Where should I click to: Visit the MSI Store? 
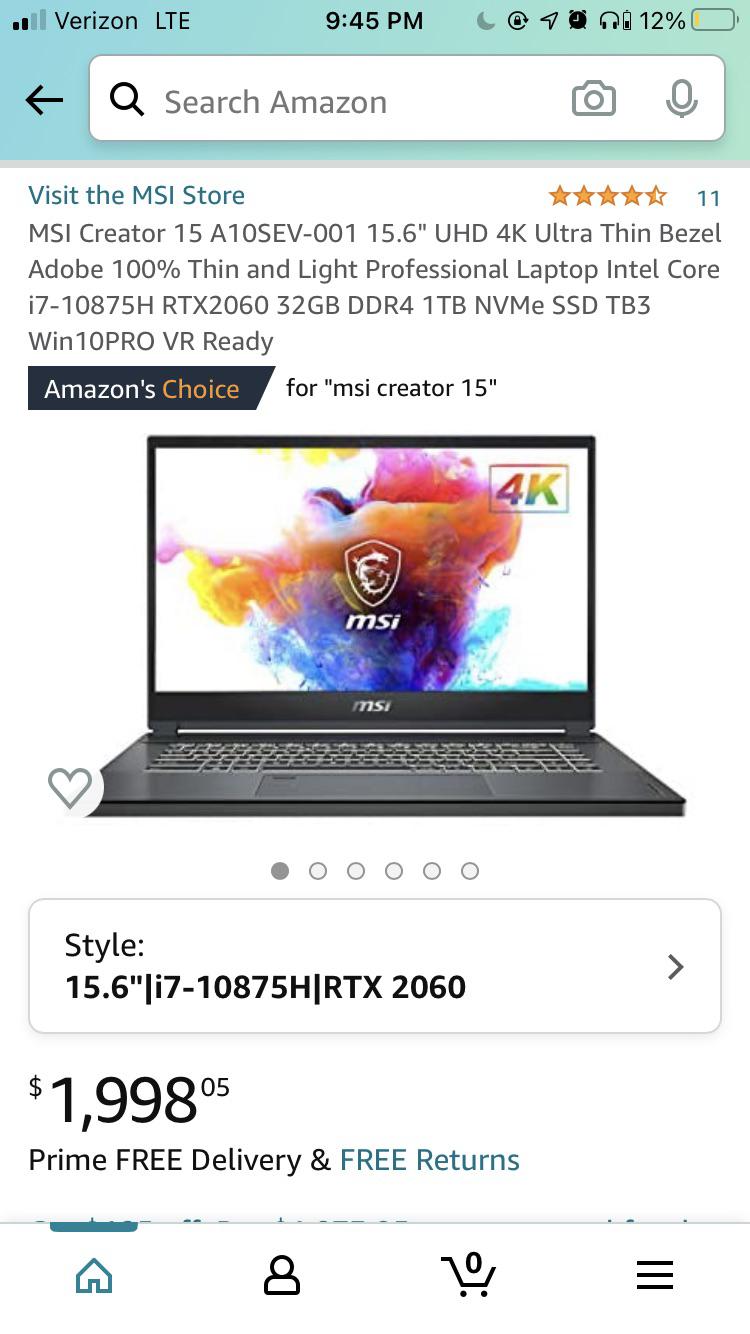pos(137,195)
